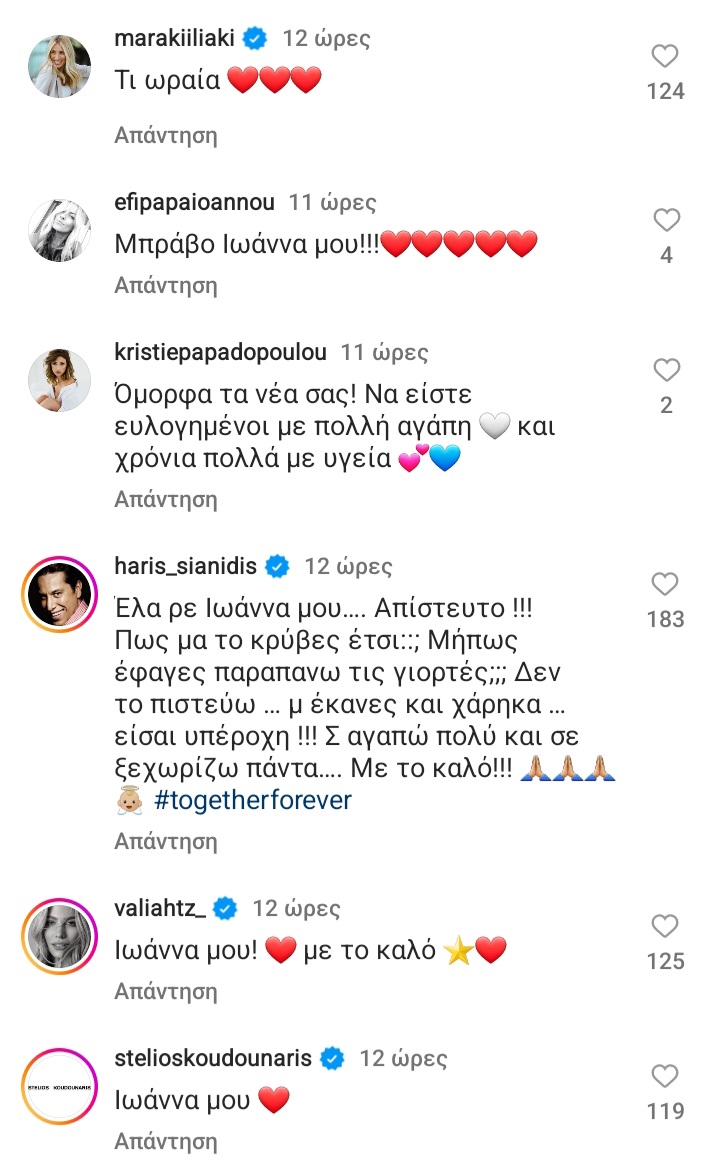Like kristiepapadopoulou's comment
The width and height of the screenshot is (720, 1163).
[666, 369]
